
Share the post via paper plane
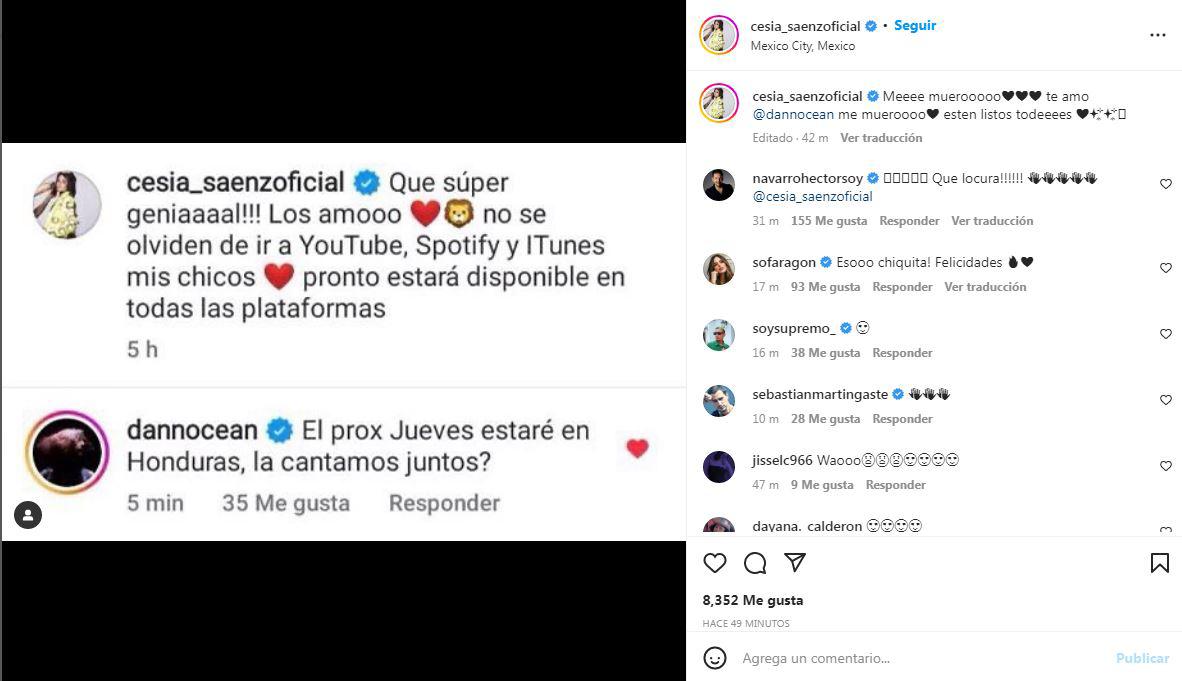tap(795, 563)
